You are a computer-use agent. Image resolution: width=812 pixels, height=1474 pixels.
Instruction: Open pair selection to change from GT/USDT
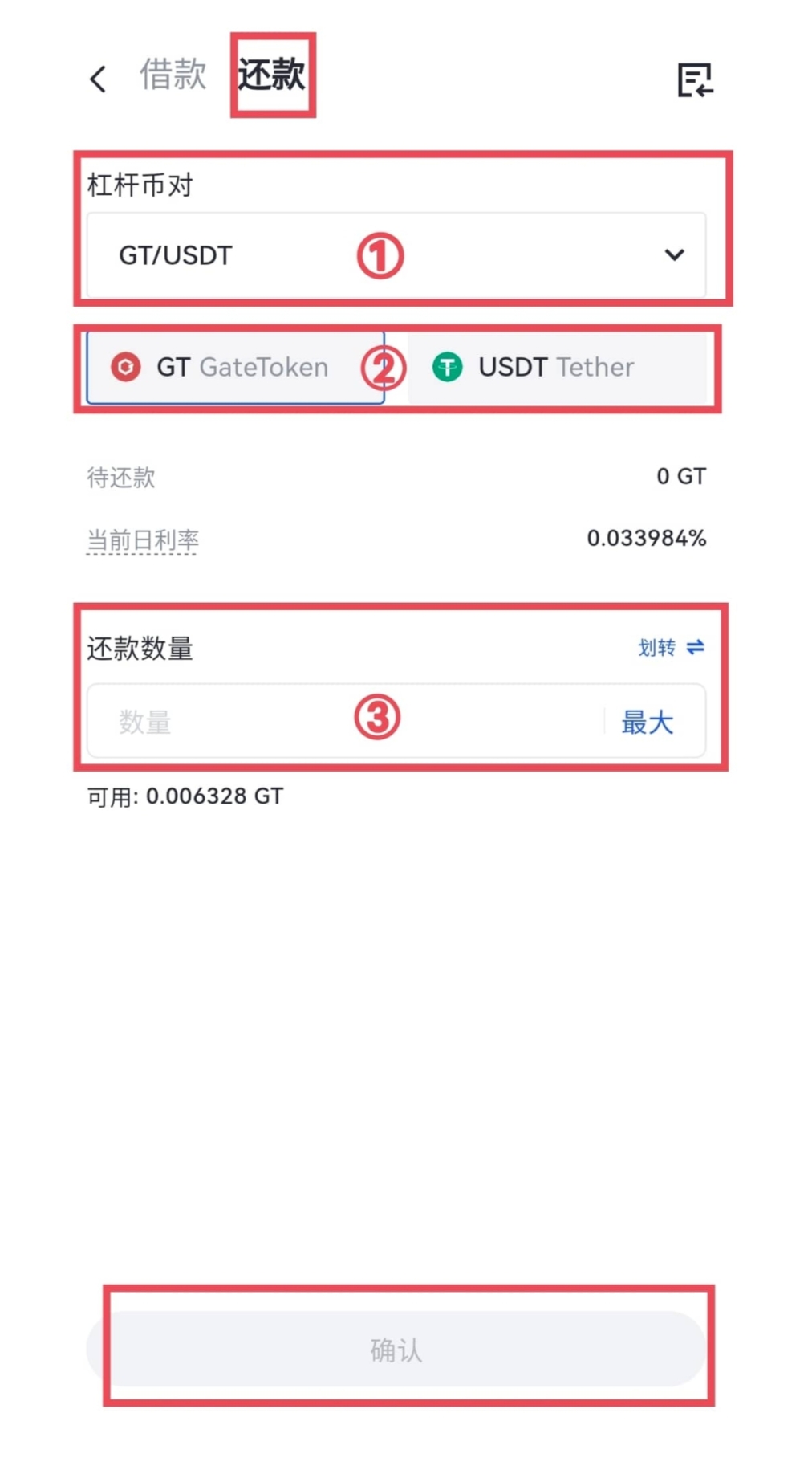coord(399,254)
